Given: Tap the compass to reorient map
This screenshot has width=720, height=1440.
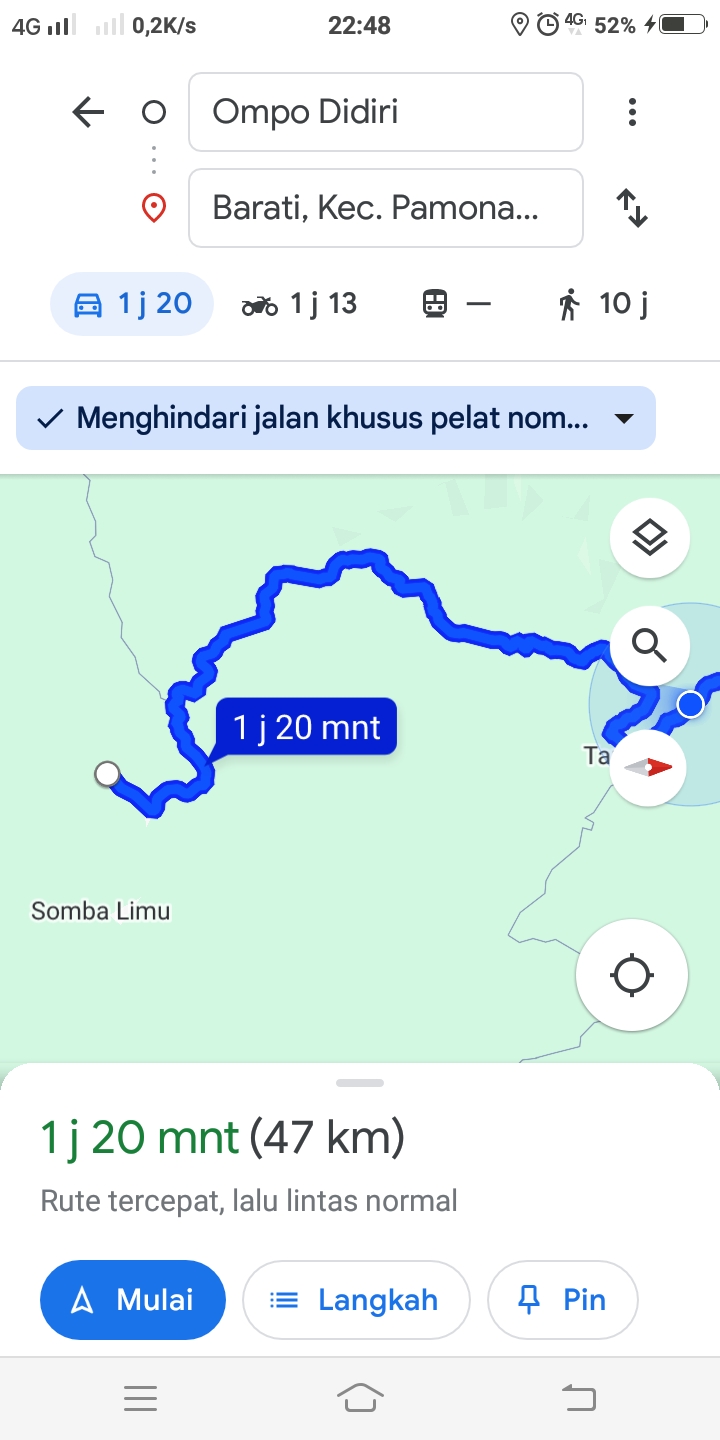Looking at the screenshot, I should pyautogui.click(x=650, y=767).
